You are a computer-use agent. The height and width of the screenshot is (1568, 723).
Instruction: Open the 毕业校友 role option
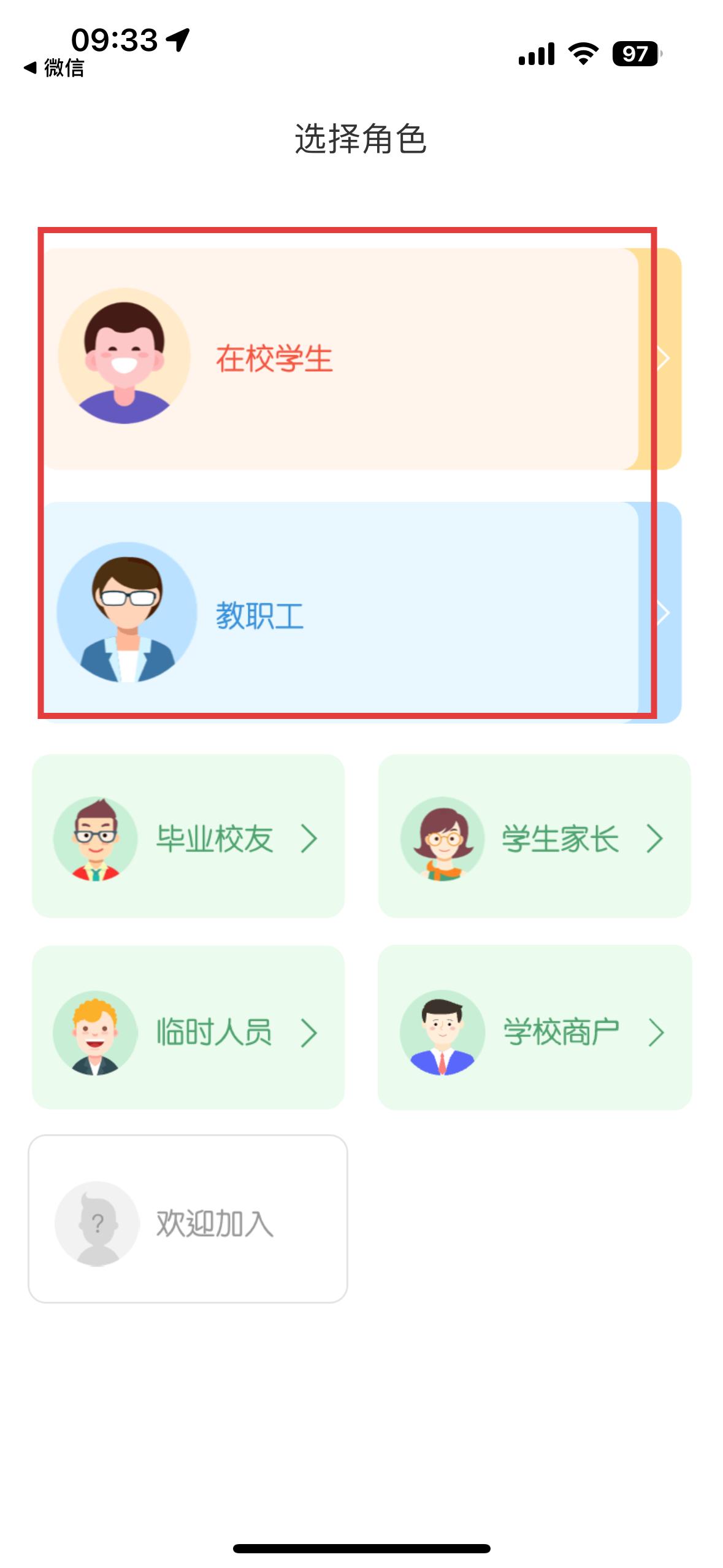(188, 836)
